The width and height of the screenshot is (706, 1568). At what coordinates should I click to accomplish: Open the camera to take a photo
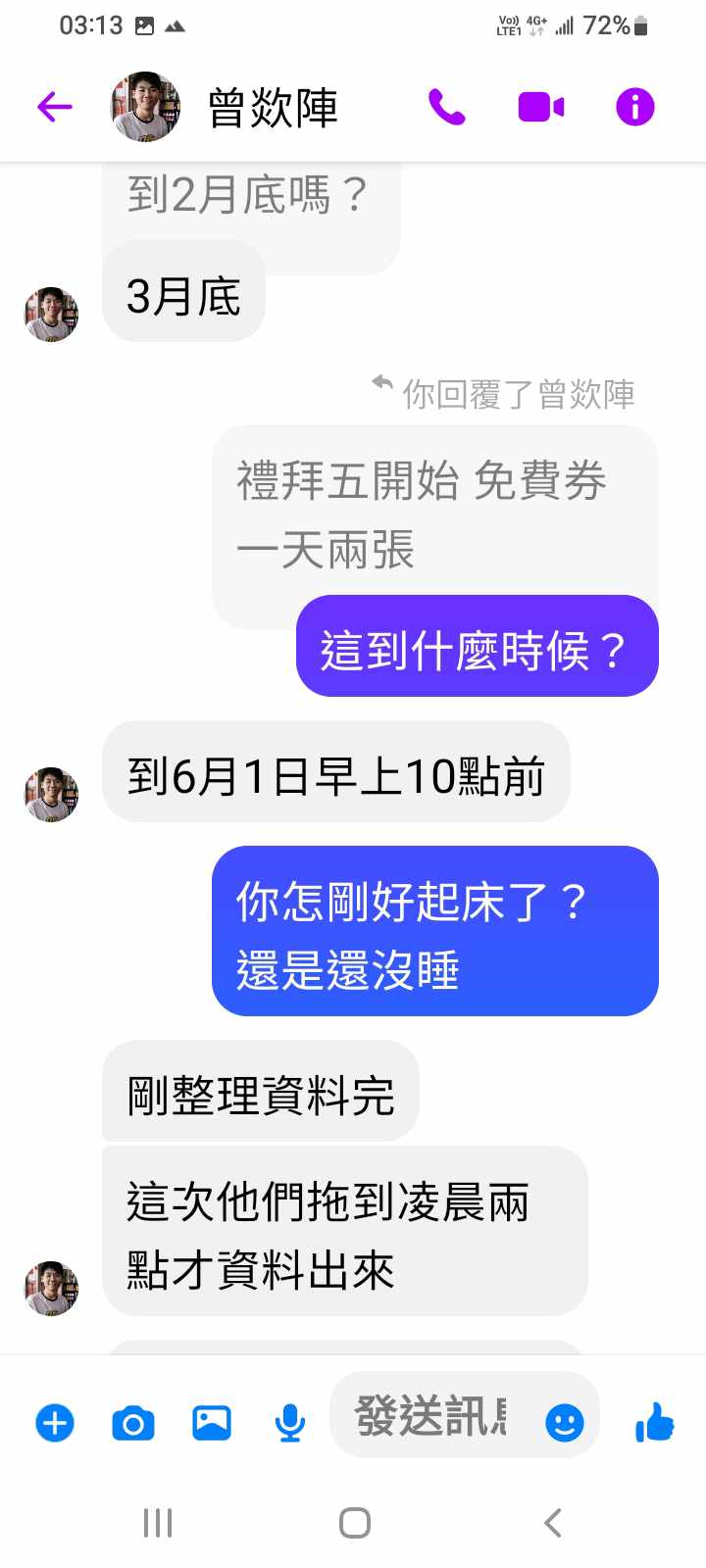(133, 1422)
